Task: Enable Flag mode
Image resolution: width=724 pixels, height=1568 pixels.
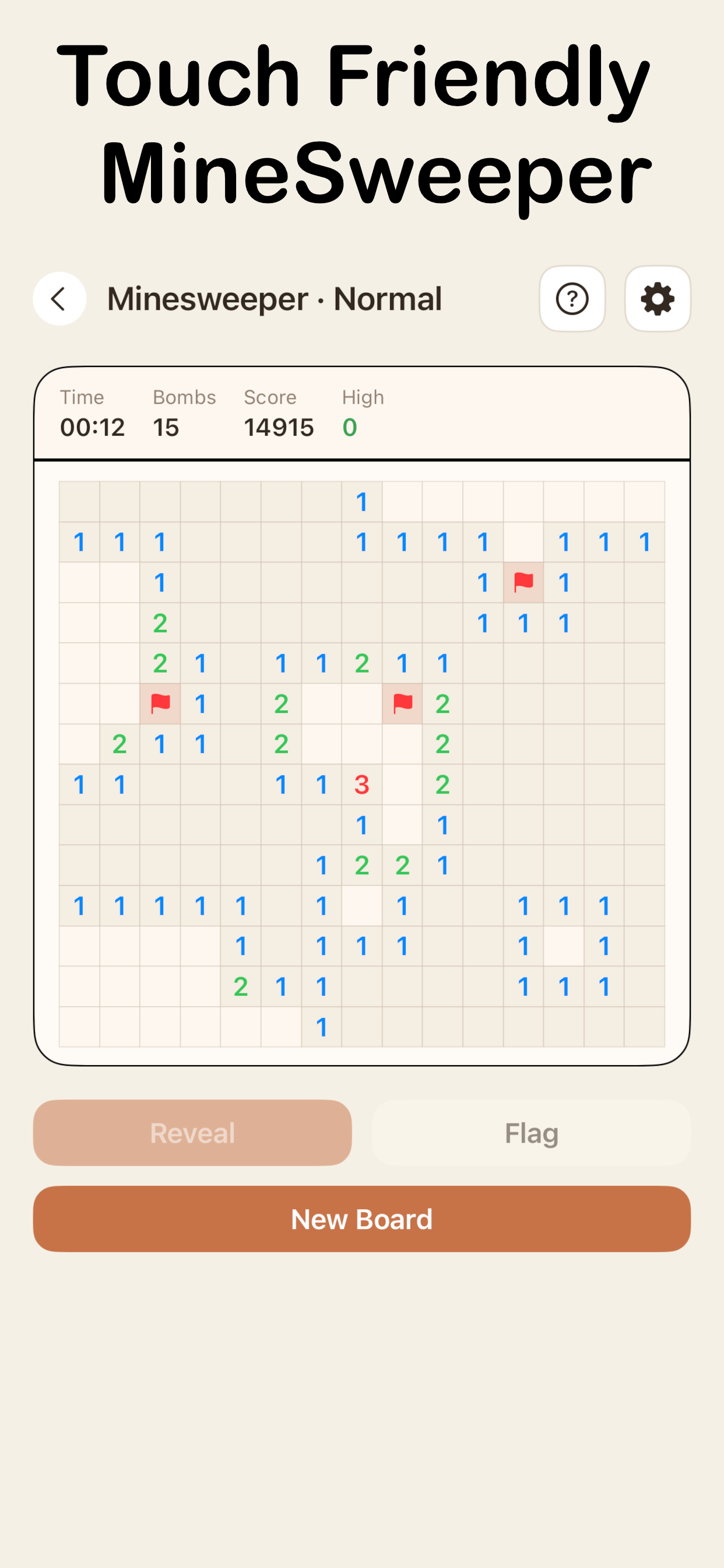Action: [x=532, y=1132]
